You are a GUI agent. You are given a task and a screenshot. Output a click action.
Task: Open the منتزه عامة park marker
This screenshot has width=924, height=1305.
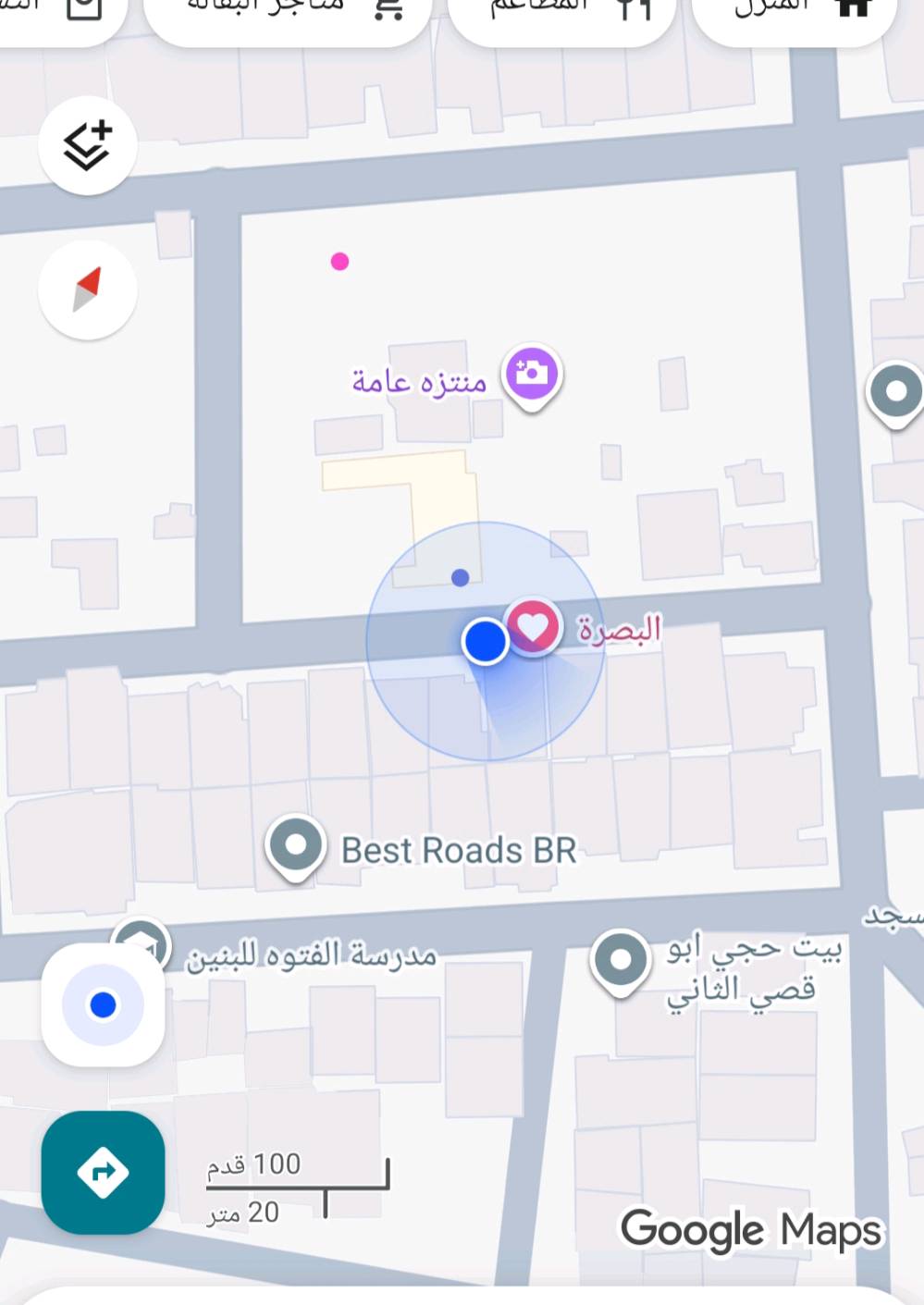coord(532,375)
